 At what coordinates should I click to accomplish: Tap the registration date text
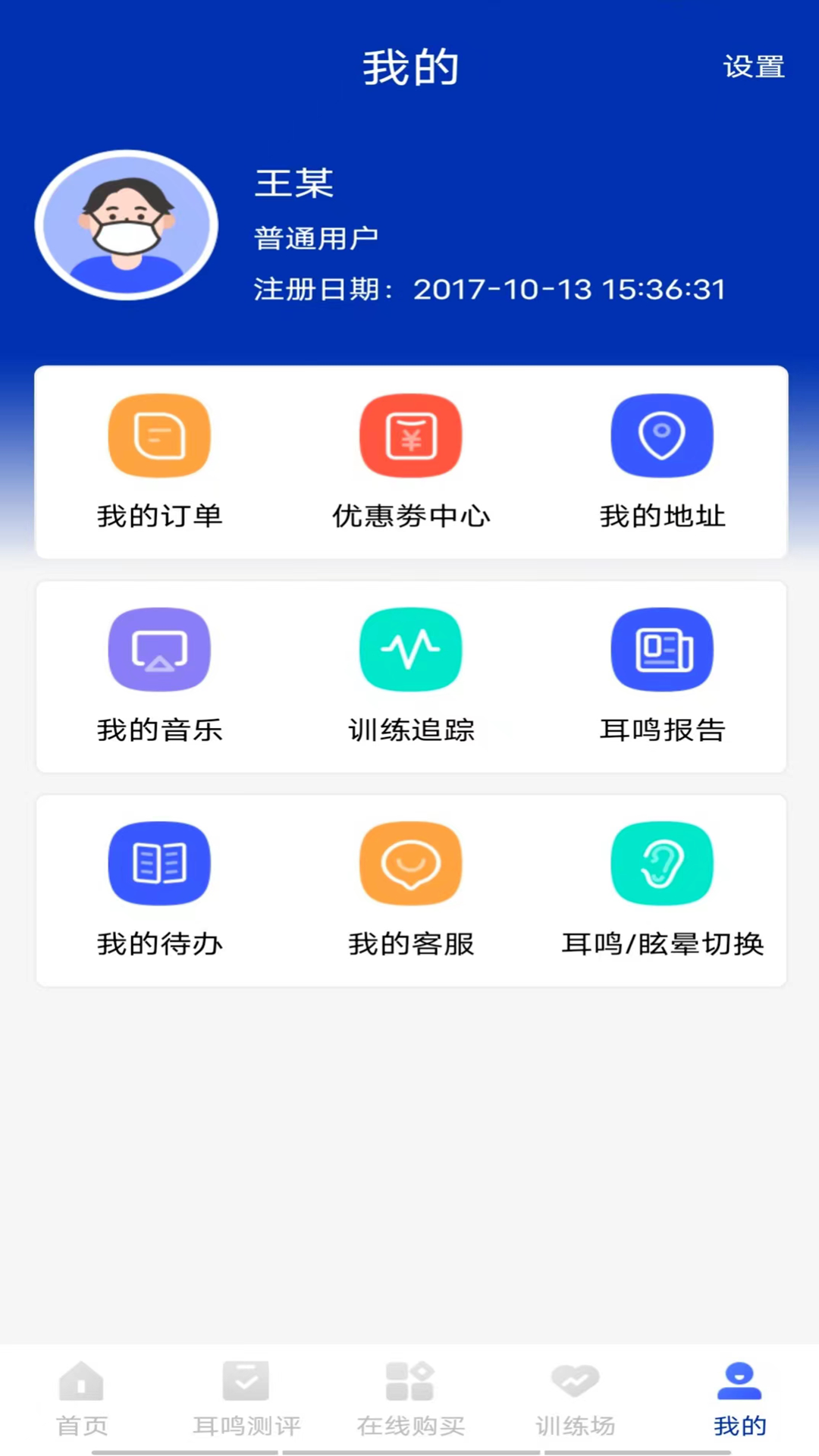click(x=489, y=289)
